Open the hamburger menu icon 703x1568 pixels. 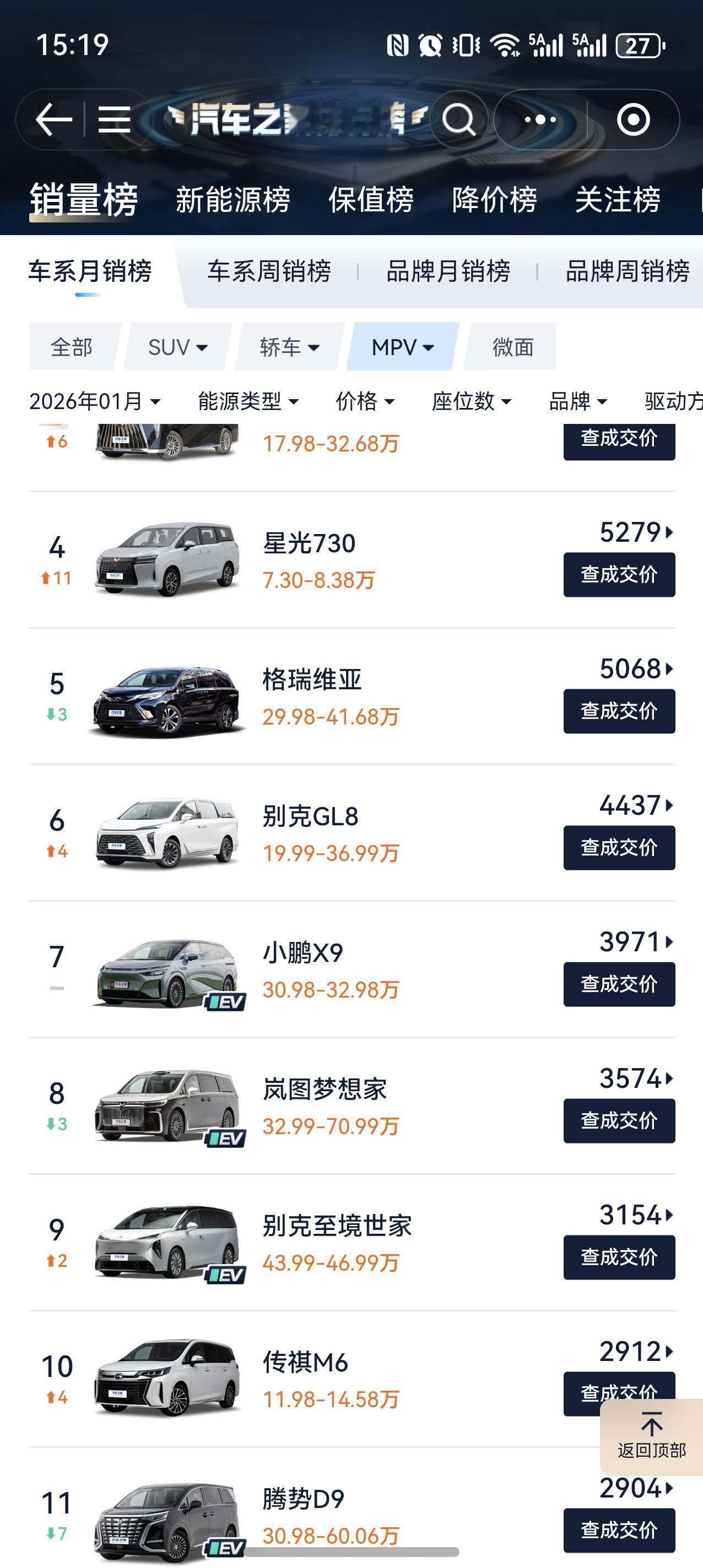pyautogui.click(x=117, y=119)
